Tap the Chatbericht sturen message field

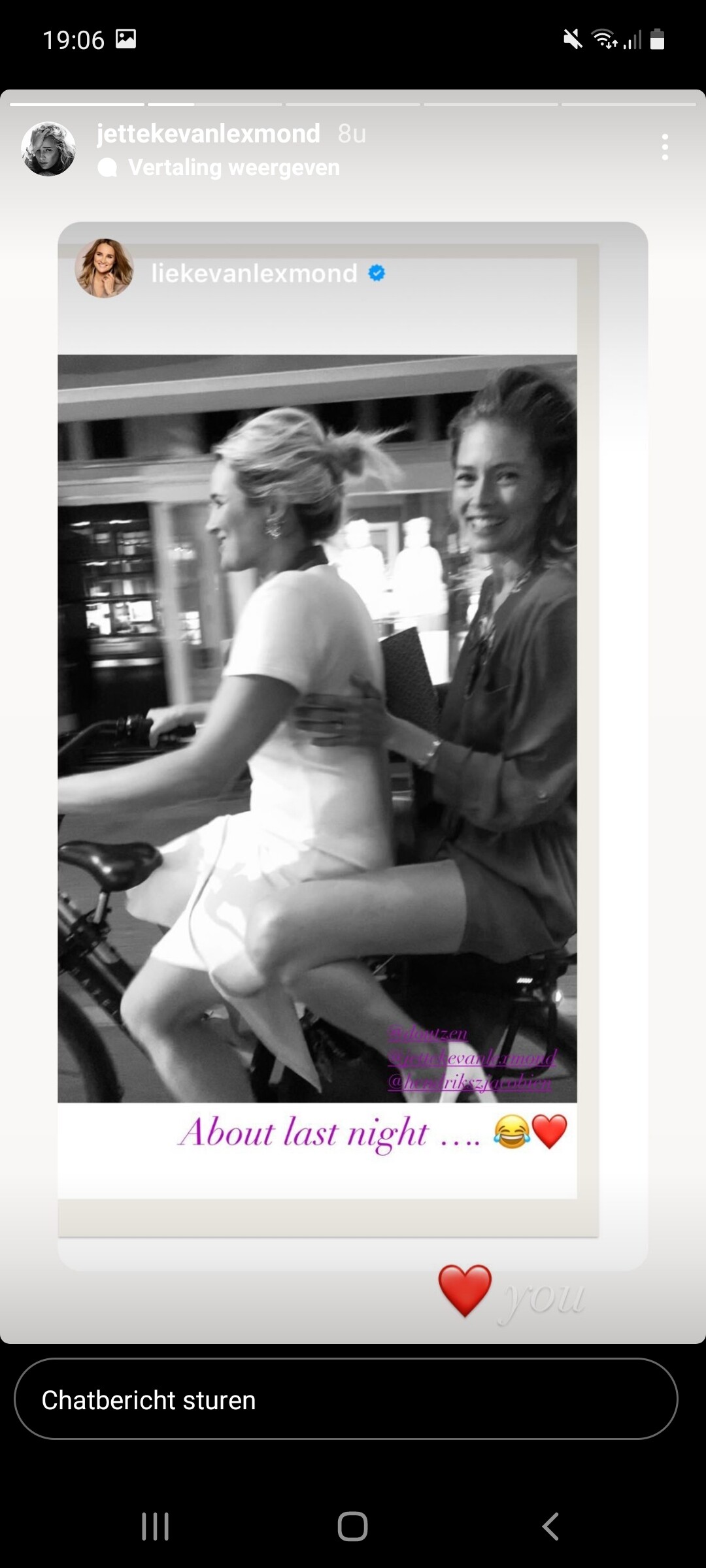click(345, 1399)
